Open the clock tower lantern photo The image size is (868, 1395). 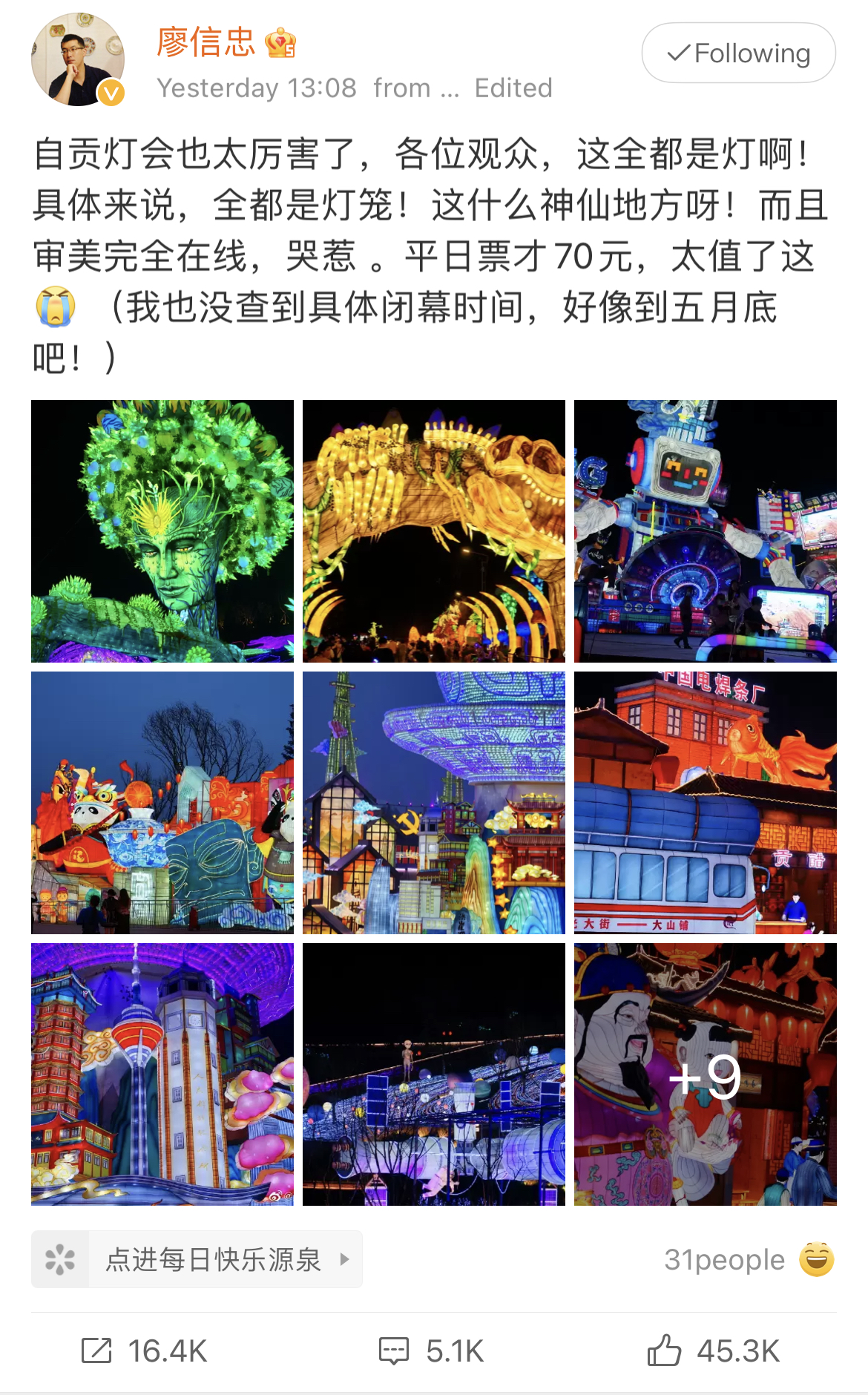[162, 1074]
